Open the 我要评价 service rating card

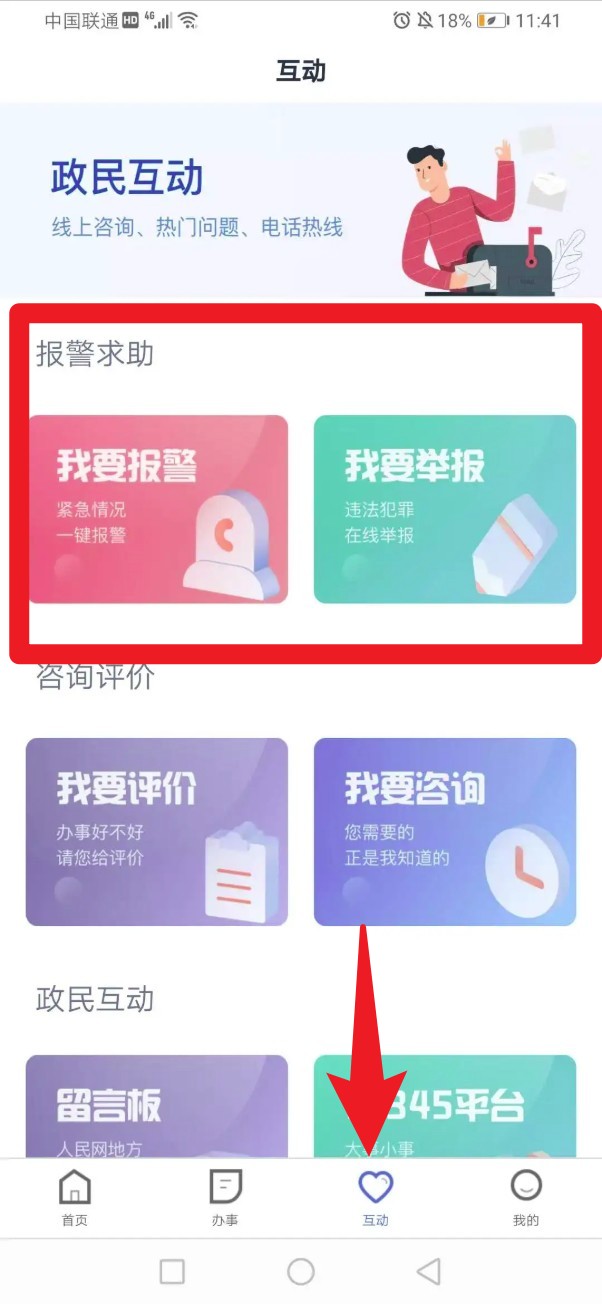click(157, 832)
